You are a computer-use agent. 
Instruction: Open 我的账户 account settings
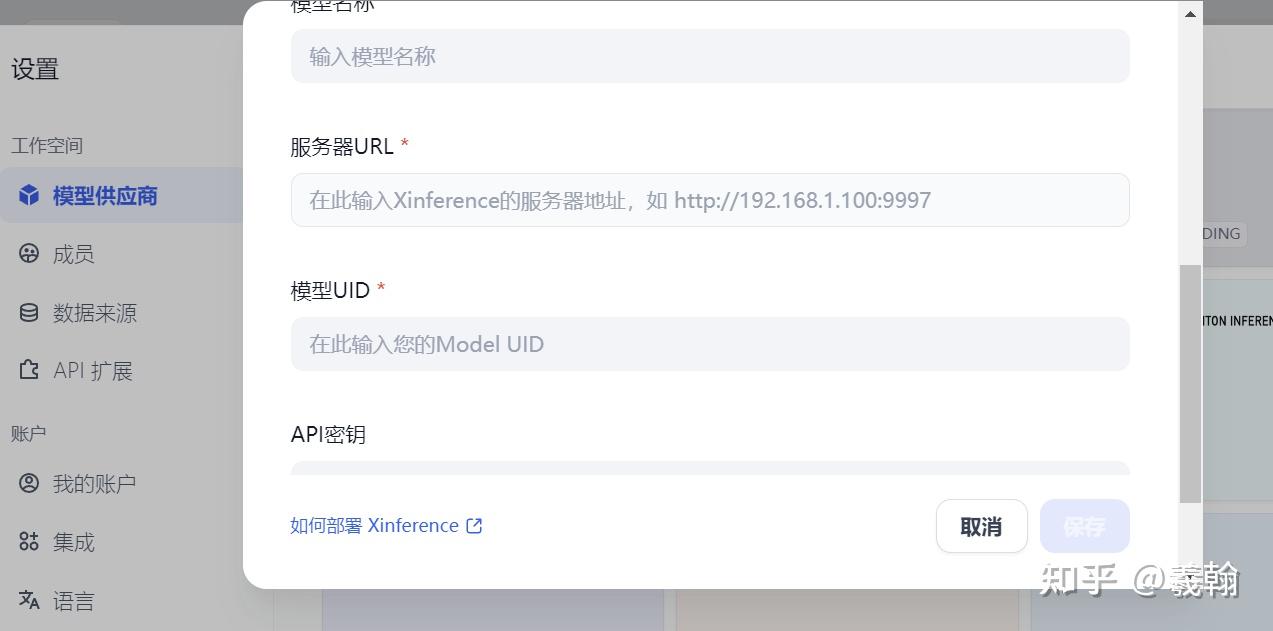94,484
